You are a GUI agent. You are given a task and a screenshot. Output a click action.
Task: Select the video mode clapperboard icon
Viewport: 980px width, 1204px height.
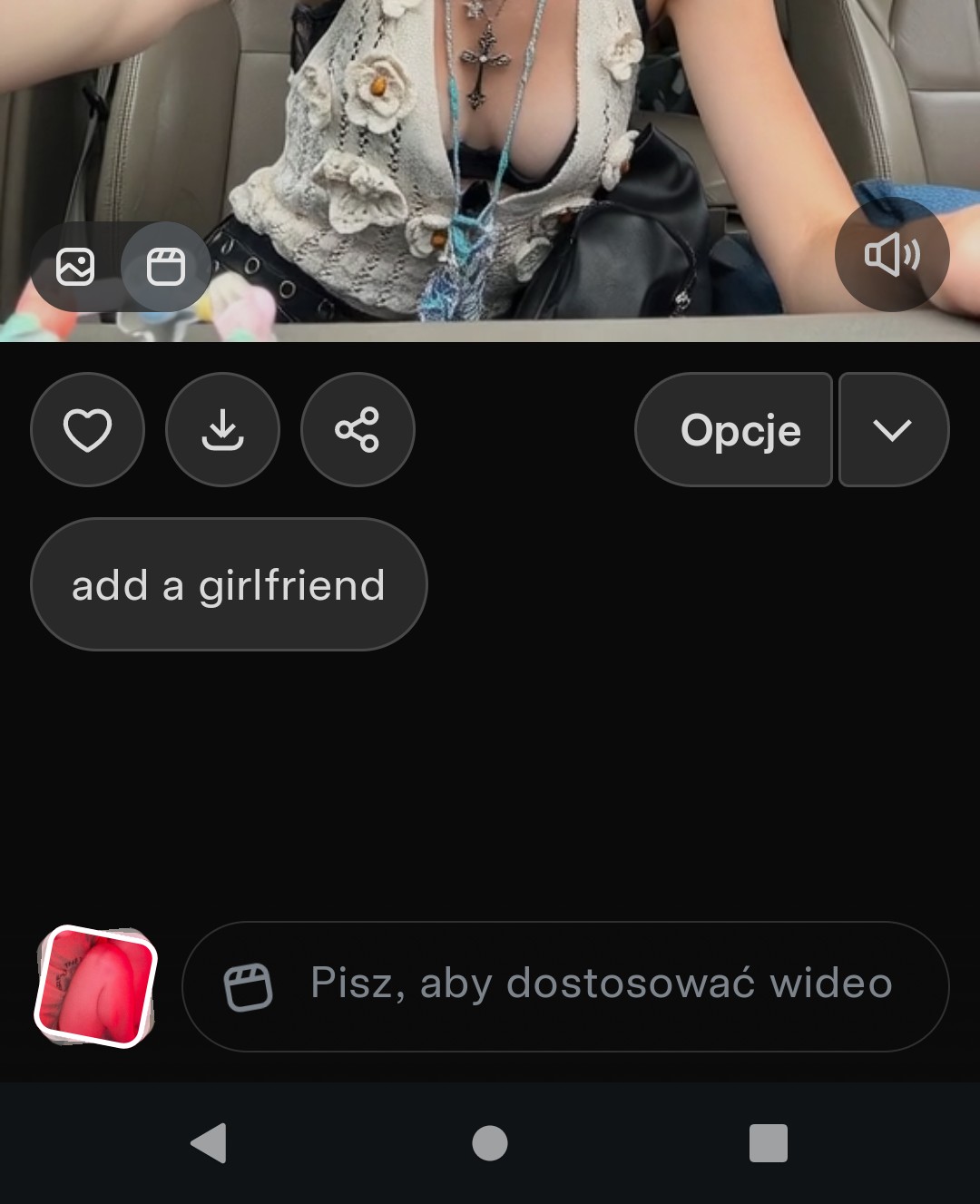166,267
